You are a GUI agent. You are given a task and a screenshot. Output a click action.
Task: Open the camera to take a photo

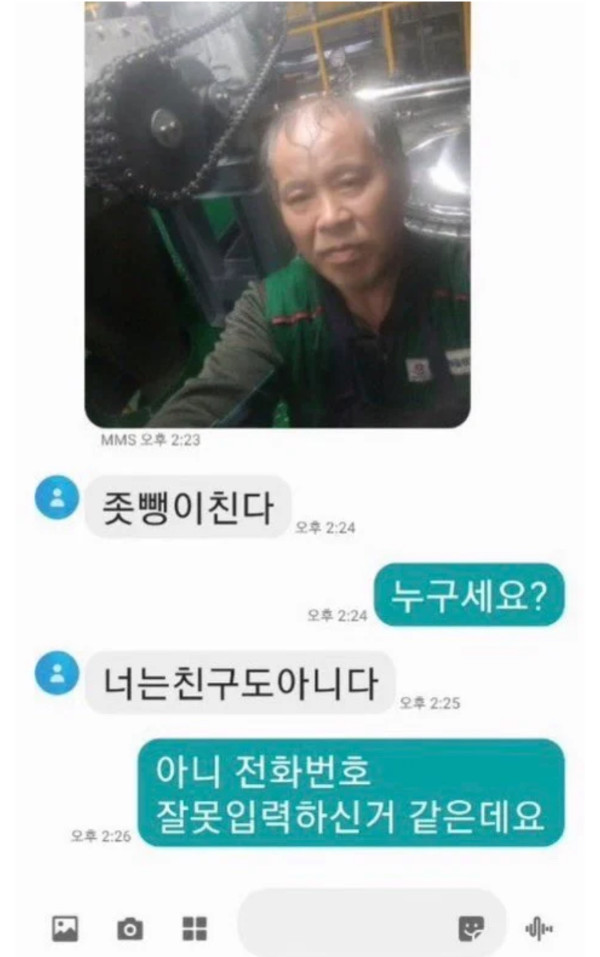tap(129, 929)
